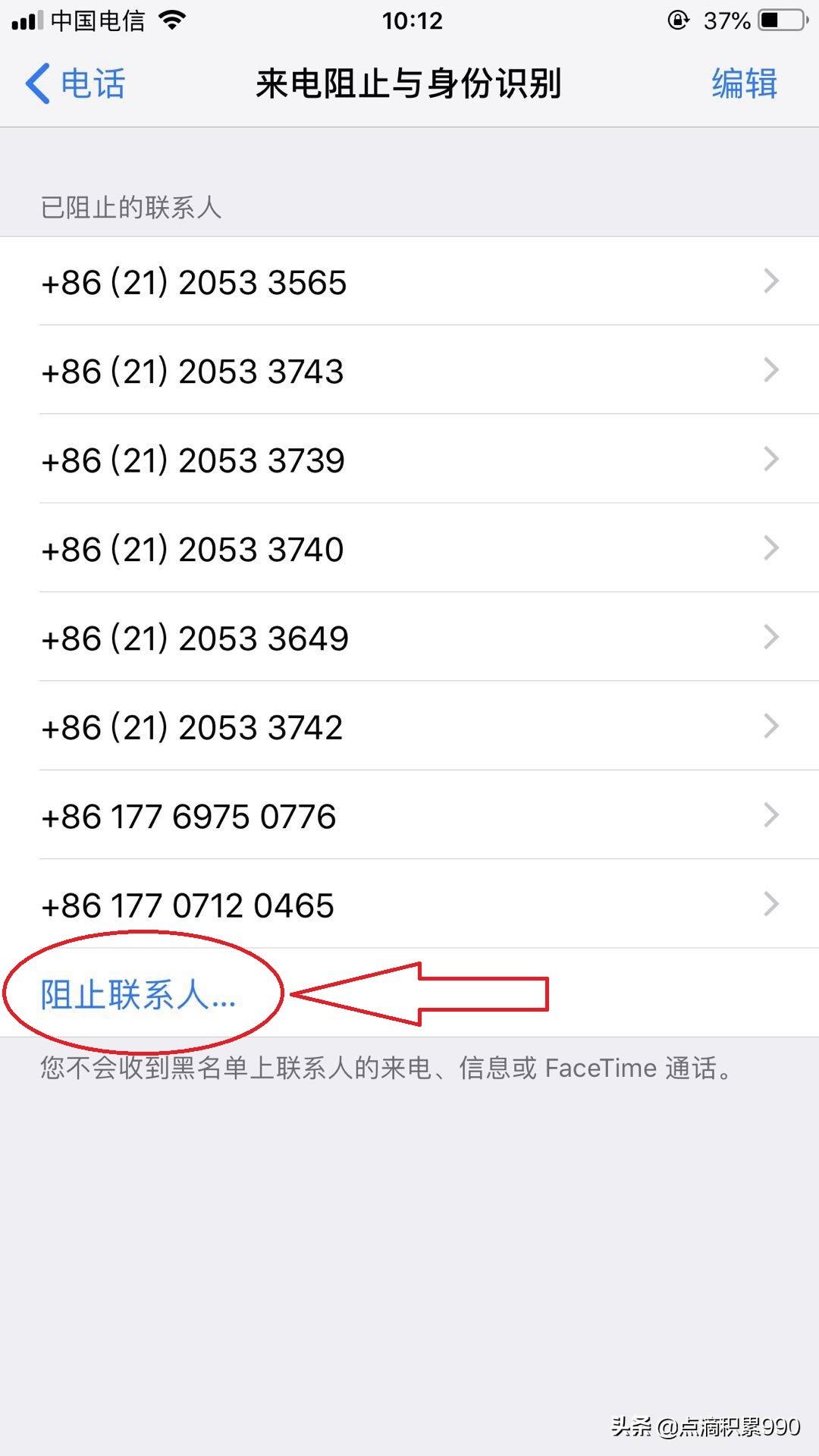Expand details for +86 177 0712 0465
The height and width of the screenshot is (1456, 819).
pyautogui.click(x=770, y=904)
